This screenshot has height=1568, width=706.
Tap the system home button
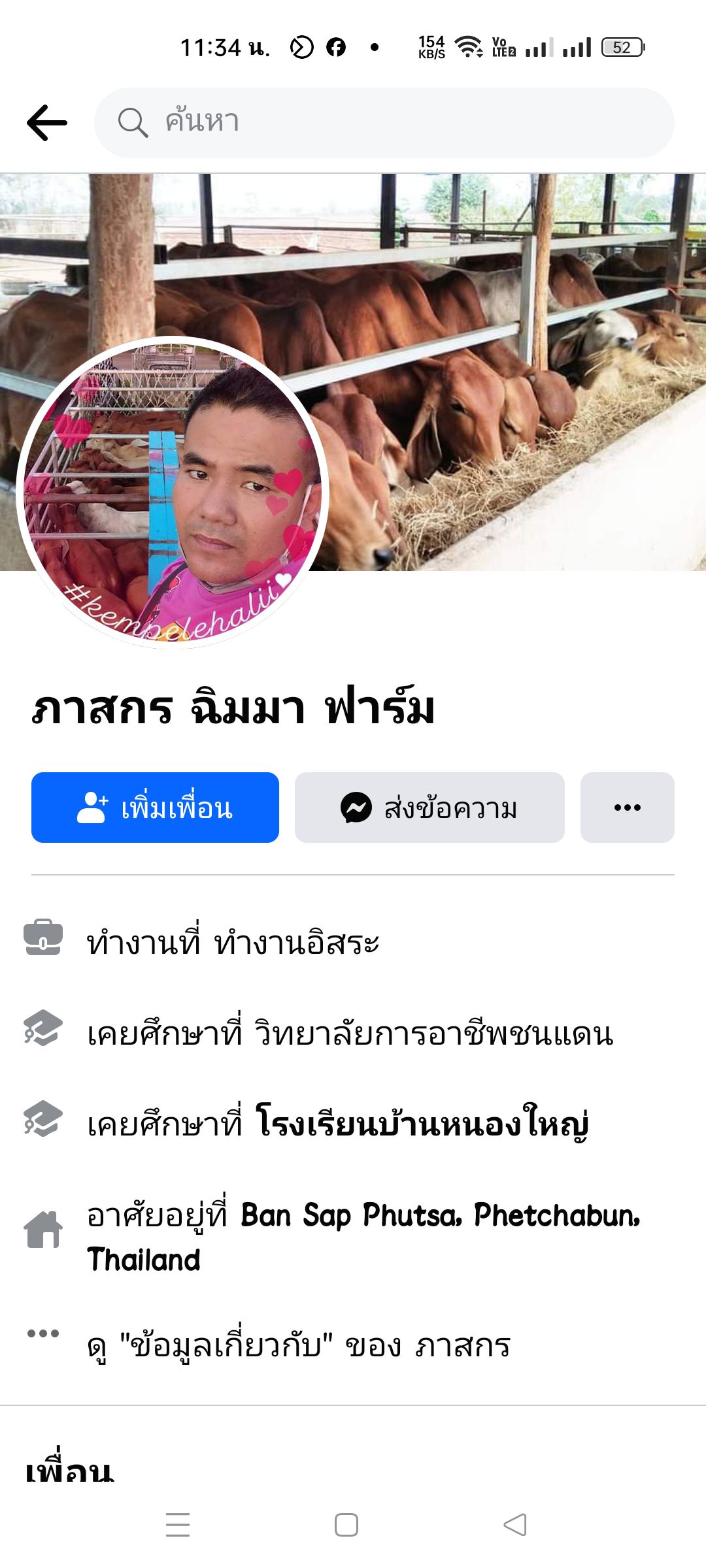click(x=346, y=1525)
